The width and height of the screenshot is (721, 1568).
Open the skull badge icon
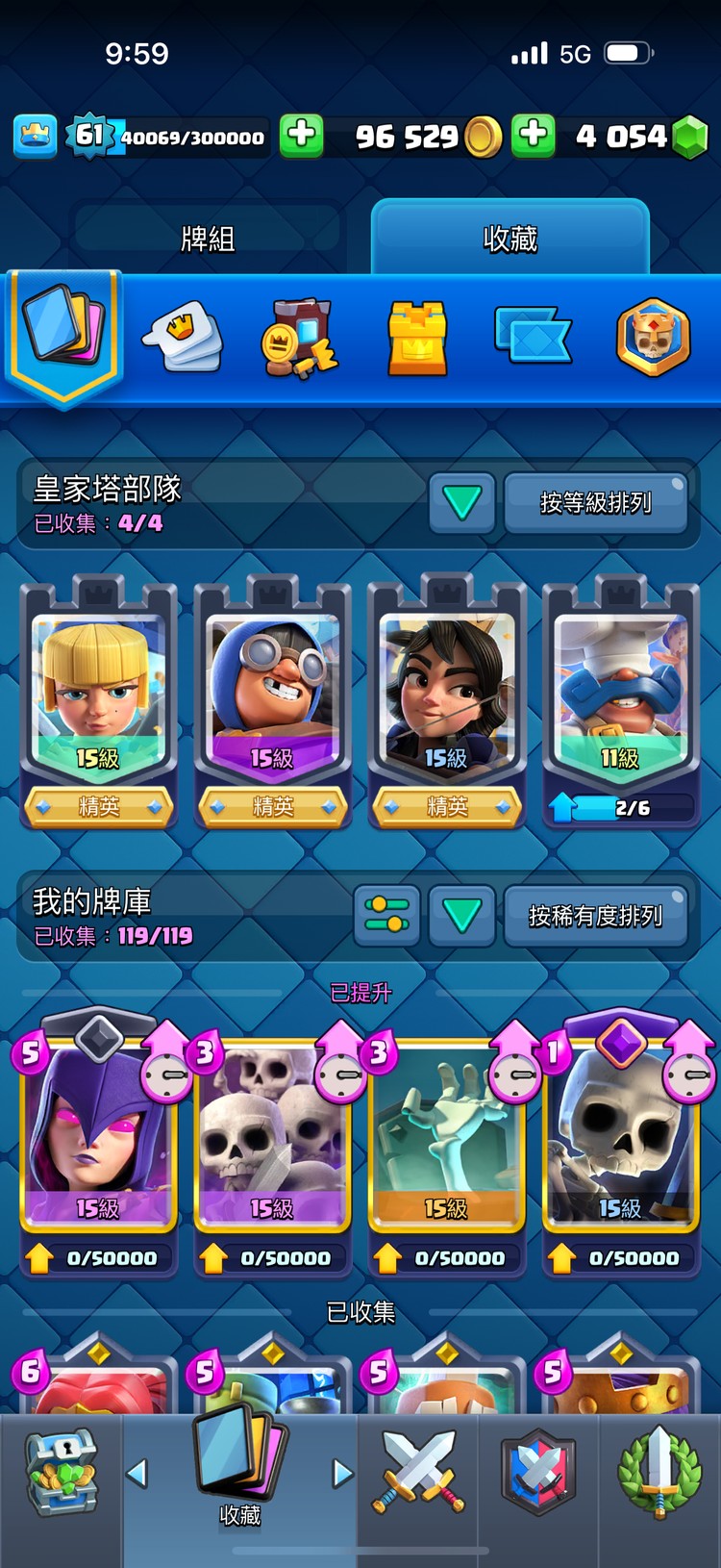click(653, 337)
